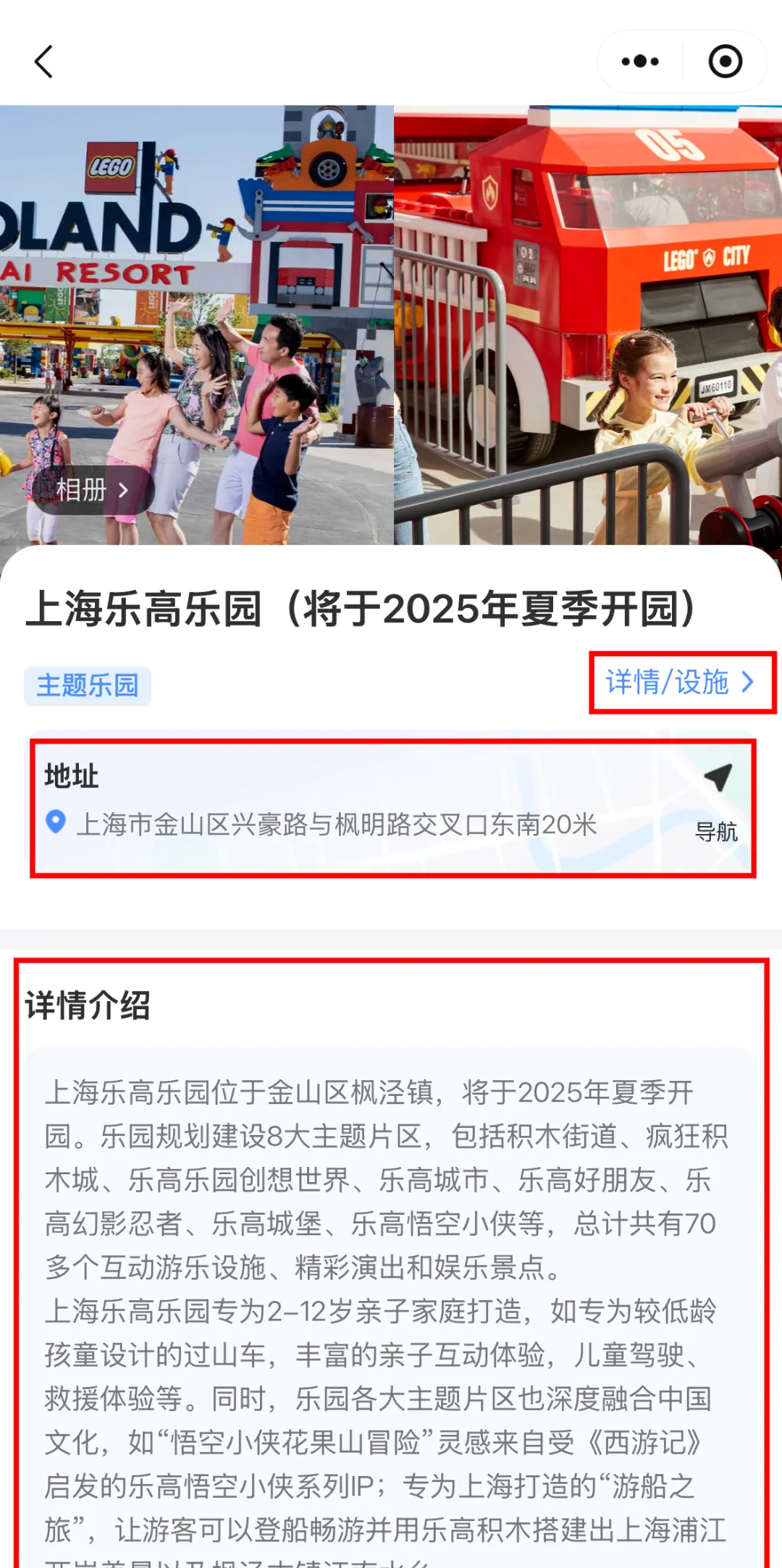The height and width of the screenshot is (1568, 782).
Task: Open the Legoland Resort family photo
Action: [x=196, y=325]
